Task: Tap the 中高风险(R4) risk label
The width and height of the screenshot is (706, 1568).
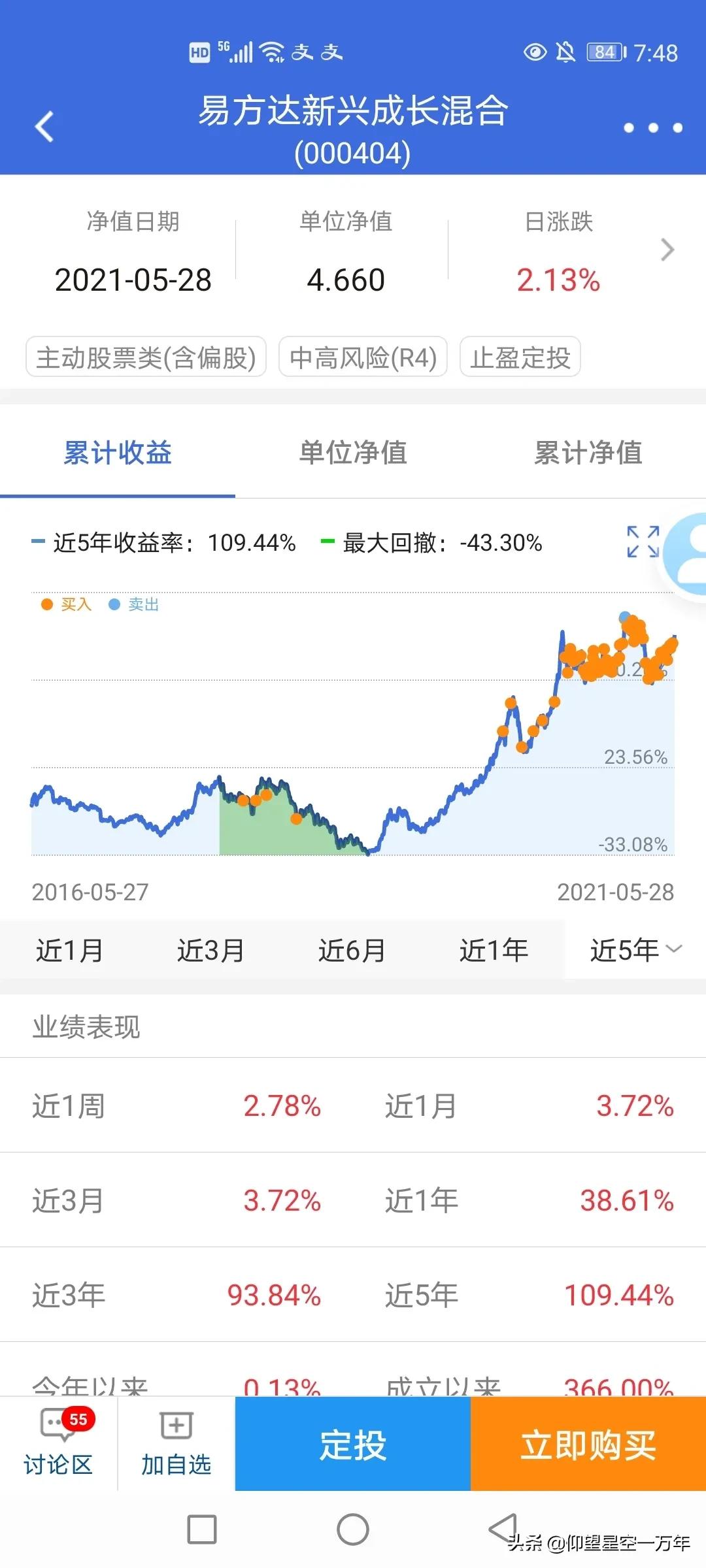Action: [364, 357]
